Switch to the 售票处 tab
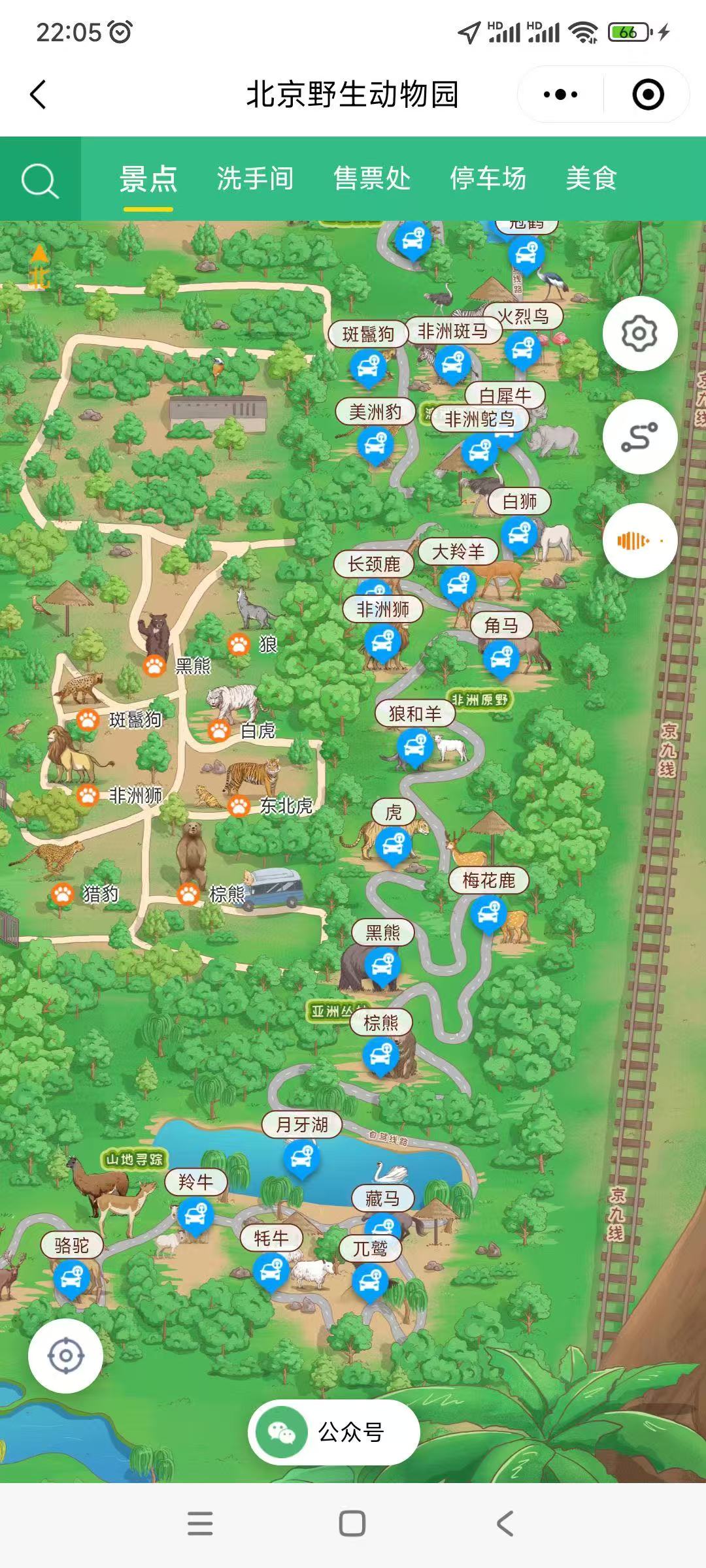 pos(371,178)
